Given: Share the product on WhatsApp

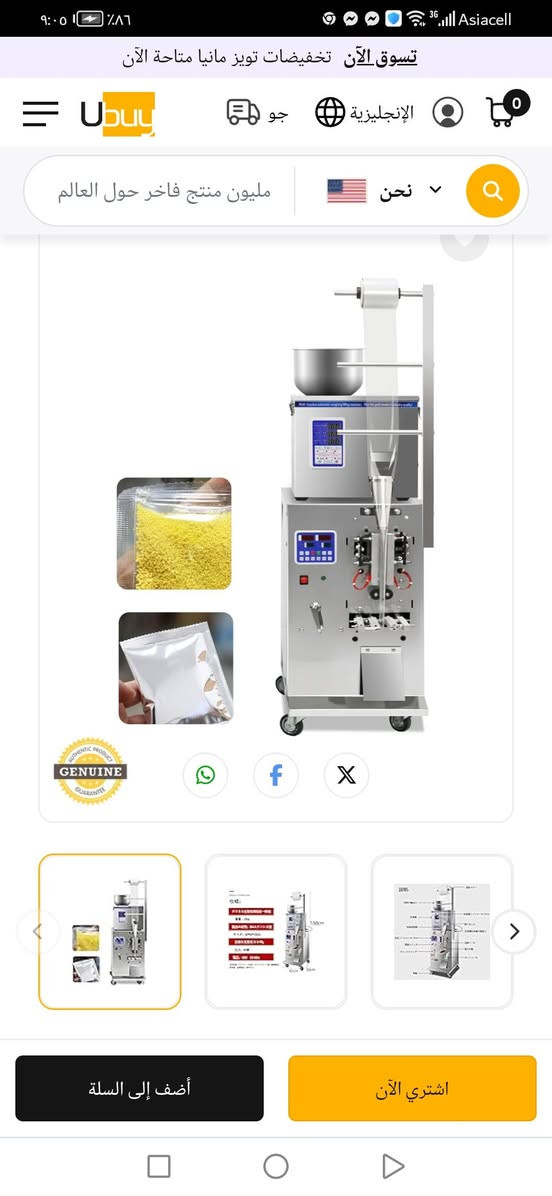Looking at the screenshot, I should point(205,776).
